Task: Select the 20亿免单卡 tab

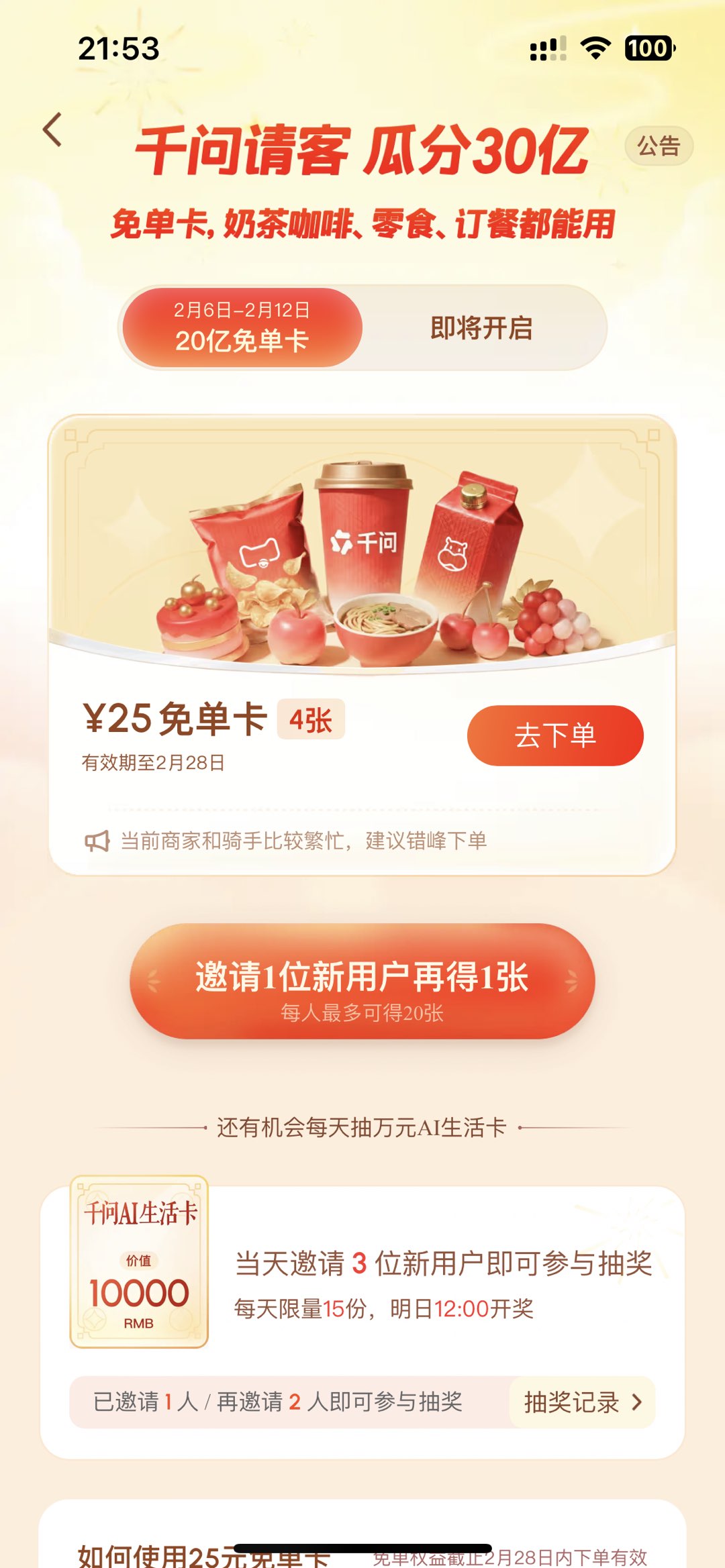Action: coord(242,328)
